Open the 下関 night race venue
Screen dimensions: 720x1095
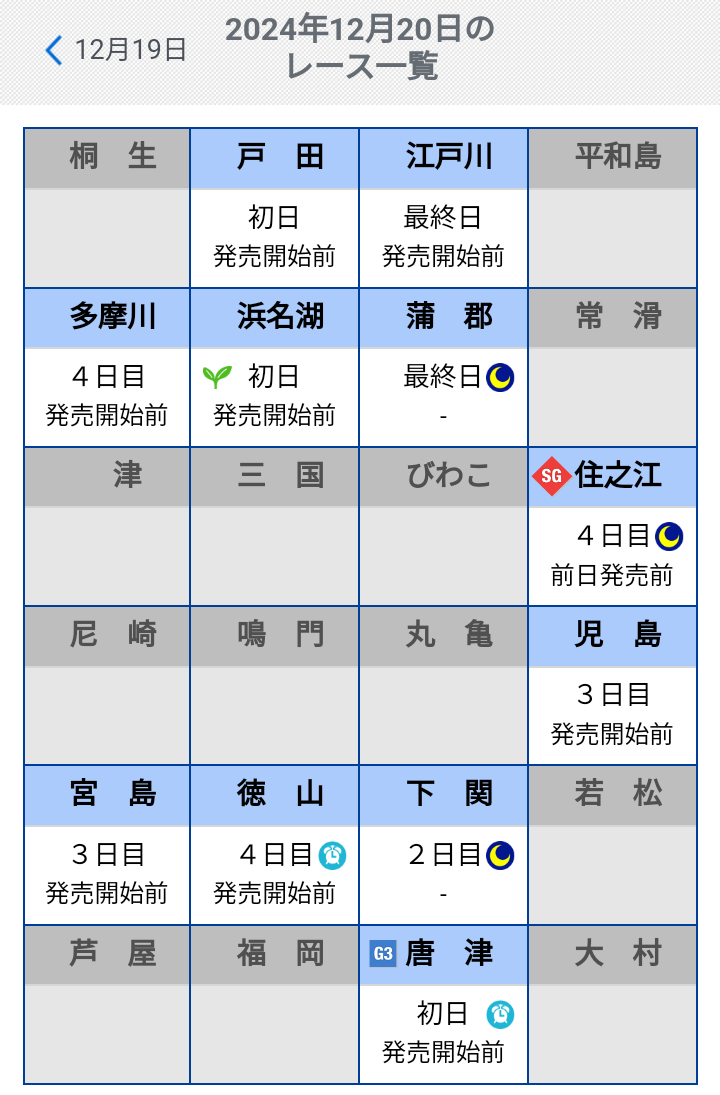click(443, 844)
